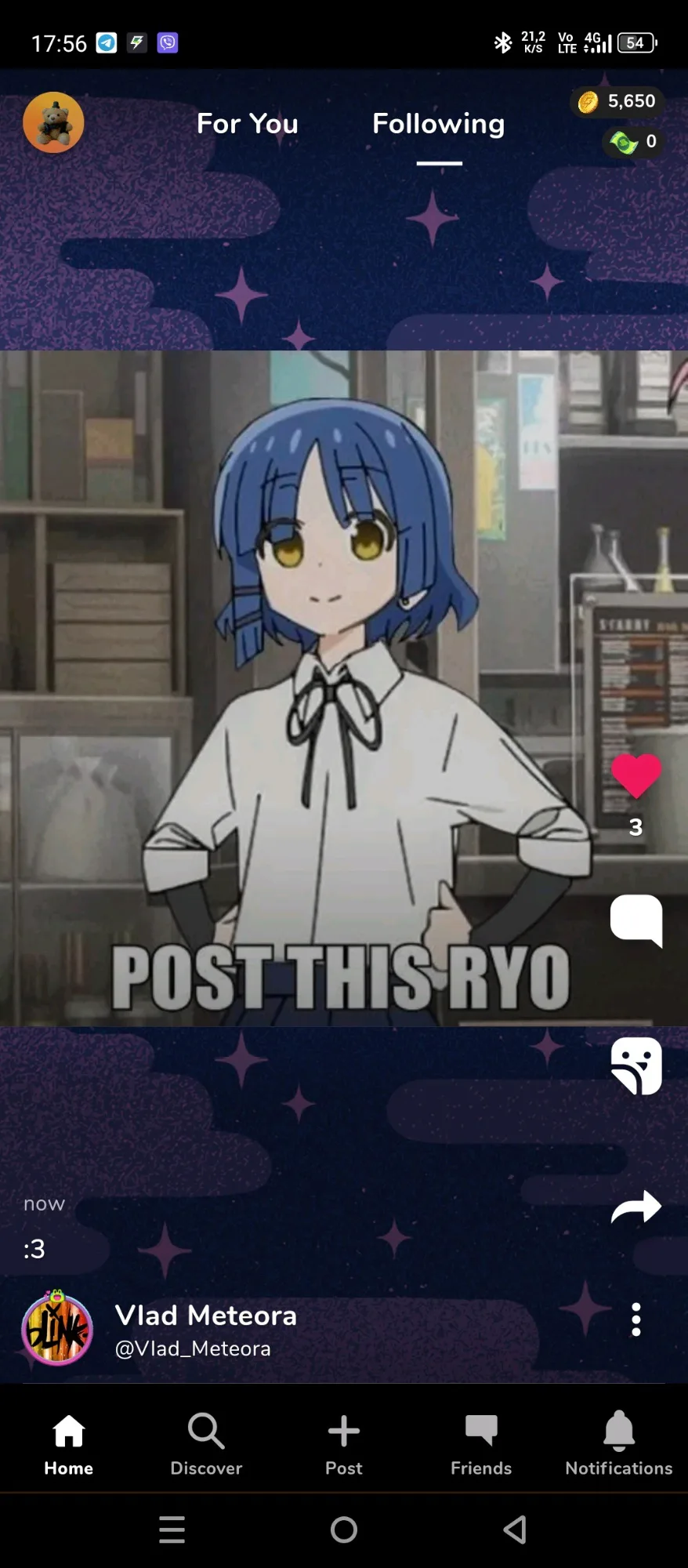Open the POST THIS RYO post image
The image size is (688, 1568).
(x=344, y=688)
